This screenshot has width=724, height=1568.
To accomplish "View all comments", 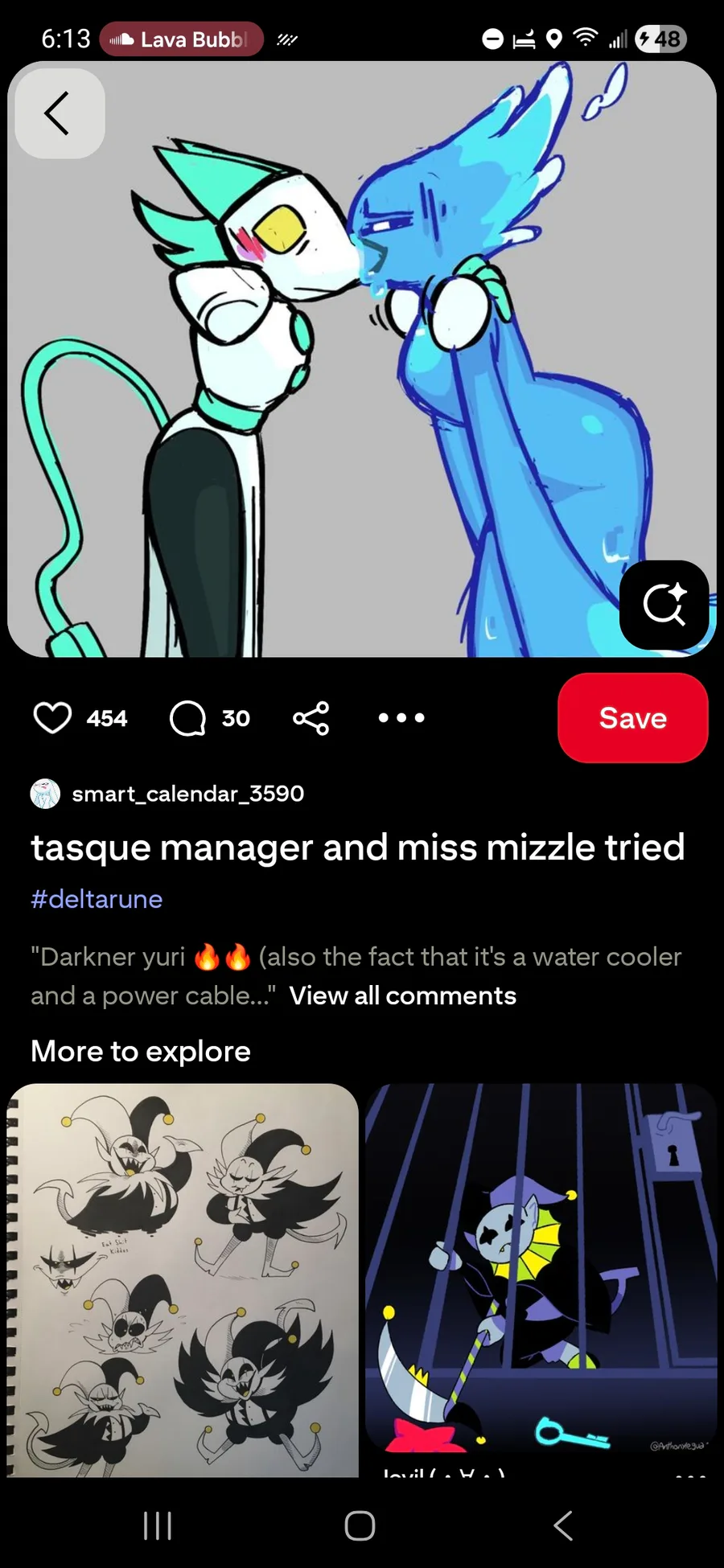I will click(402, 995).
